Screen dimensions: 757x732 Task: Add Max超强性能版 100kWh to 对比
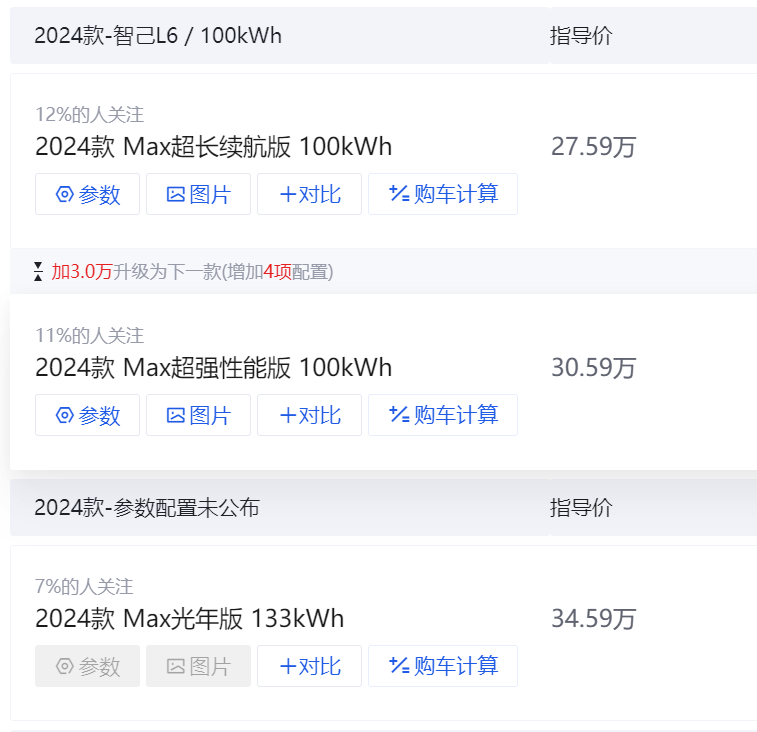pyautogui.click(x=309, y=415)
